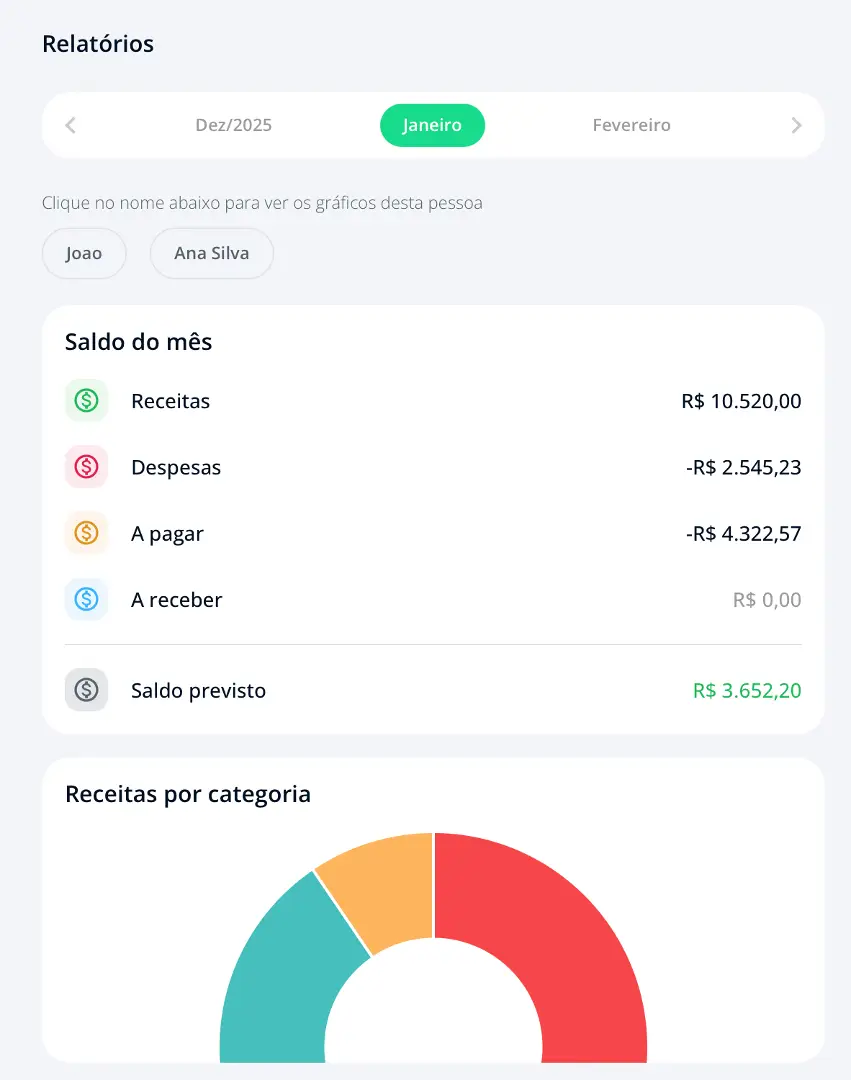Go back to earlier months with left arrow

(70, 125)
